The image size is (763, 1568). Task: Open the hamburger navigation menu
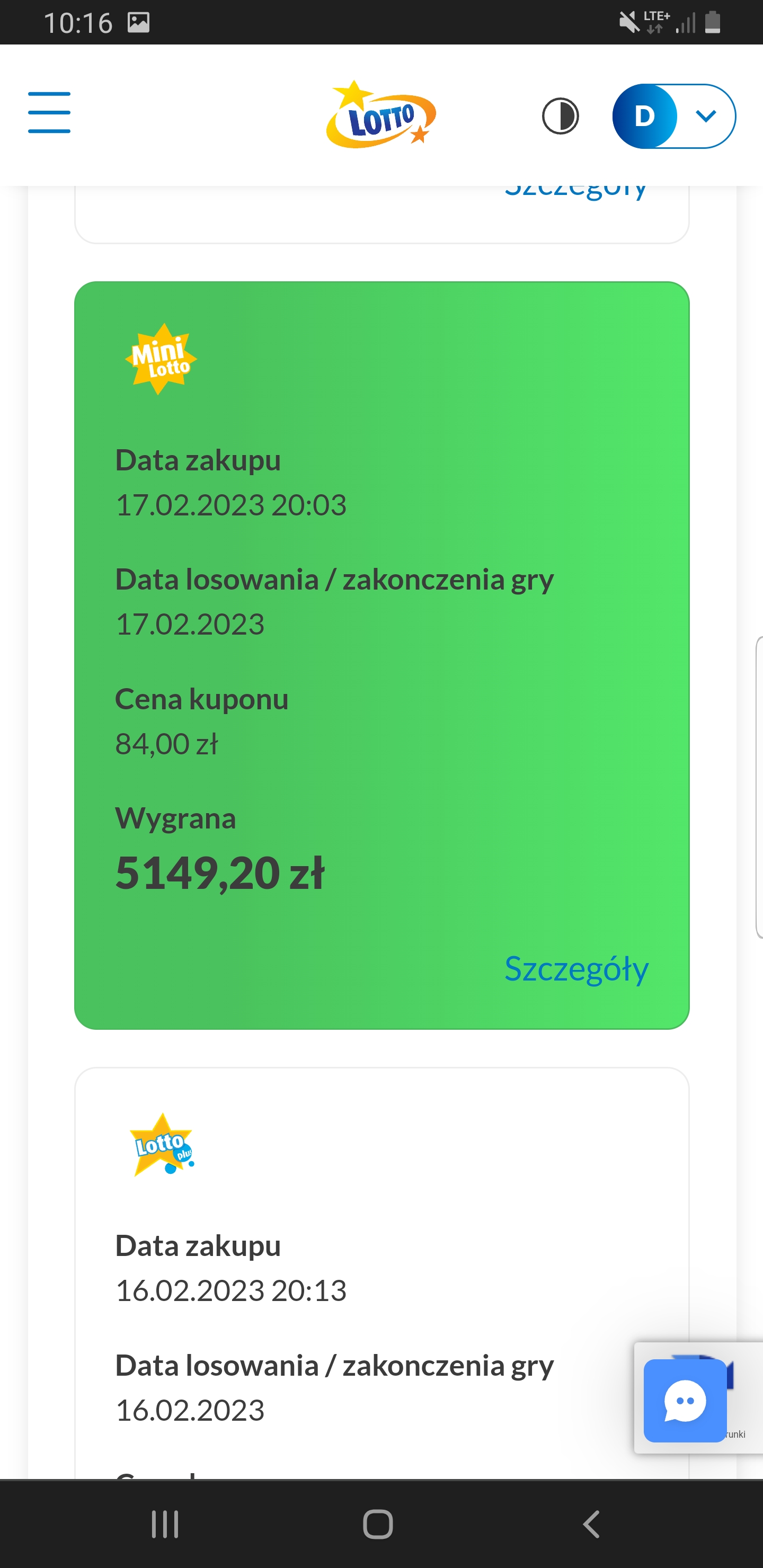[x=49, y=113]
